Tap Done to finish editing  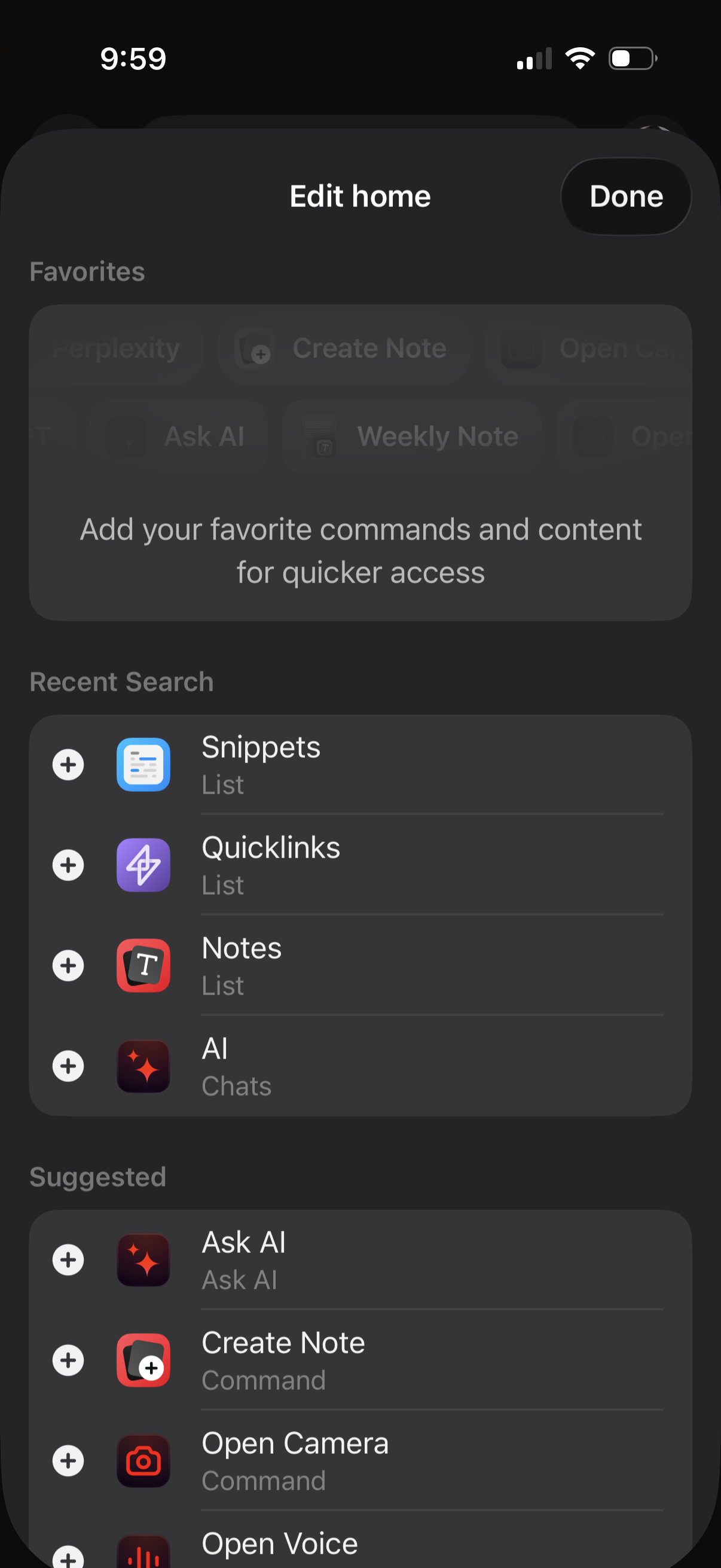pos(625,196)
